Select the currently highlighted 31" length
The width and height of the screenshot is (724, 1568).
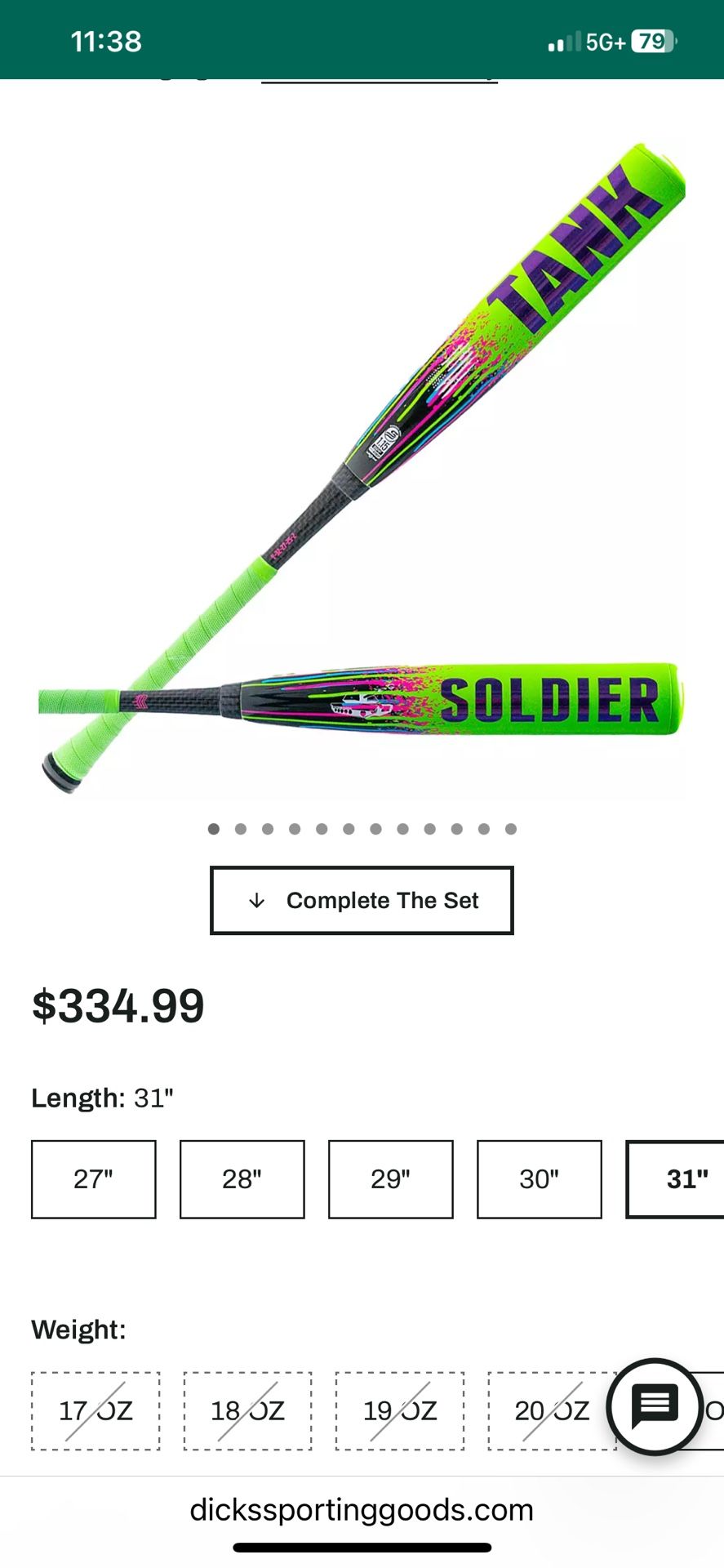click(x=685, y=1178)
